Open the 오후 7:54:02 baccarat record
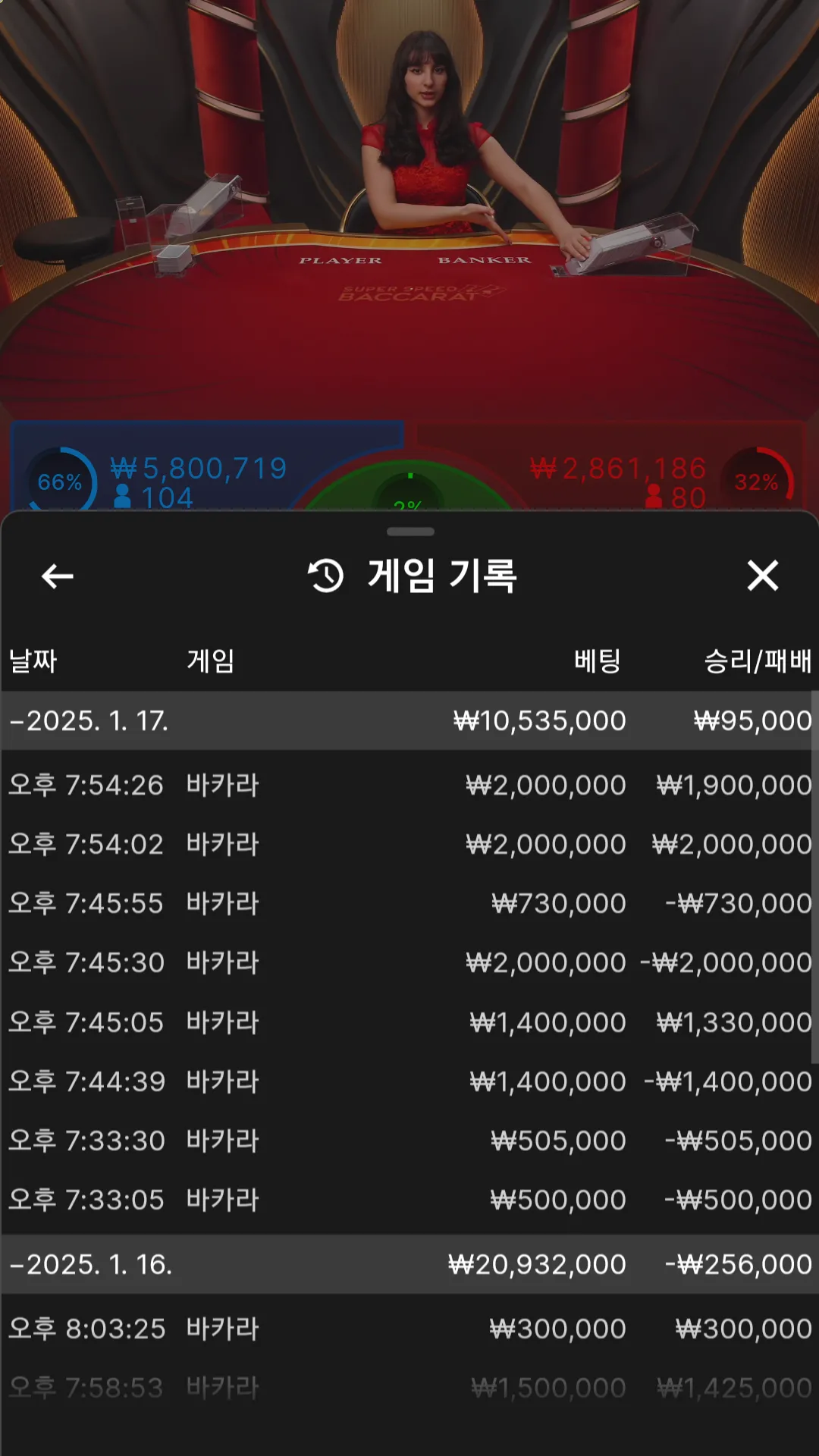Viewport: 819px width, 1456px height. coord(409,844)
